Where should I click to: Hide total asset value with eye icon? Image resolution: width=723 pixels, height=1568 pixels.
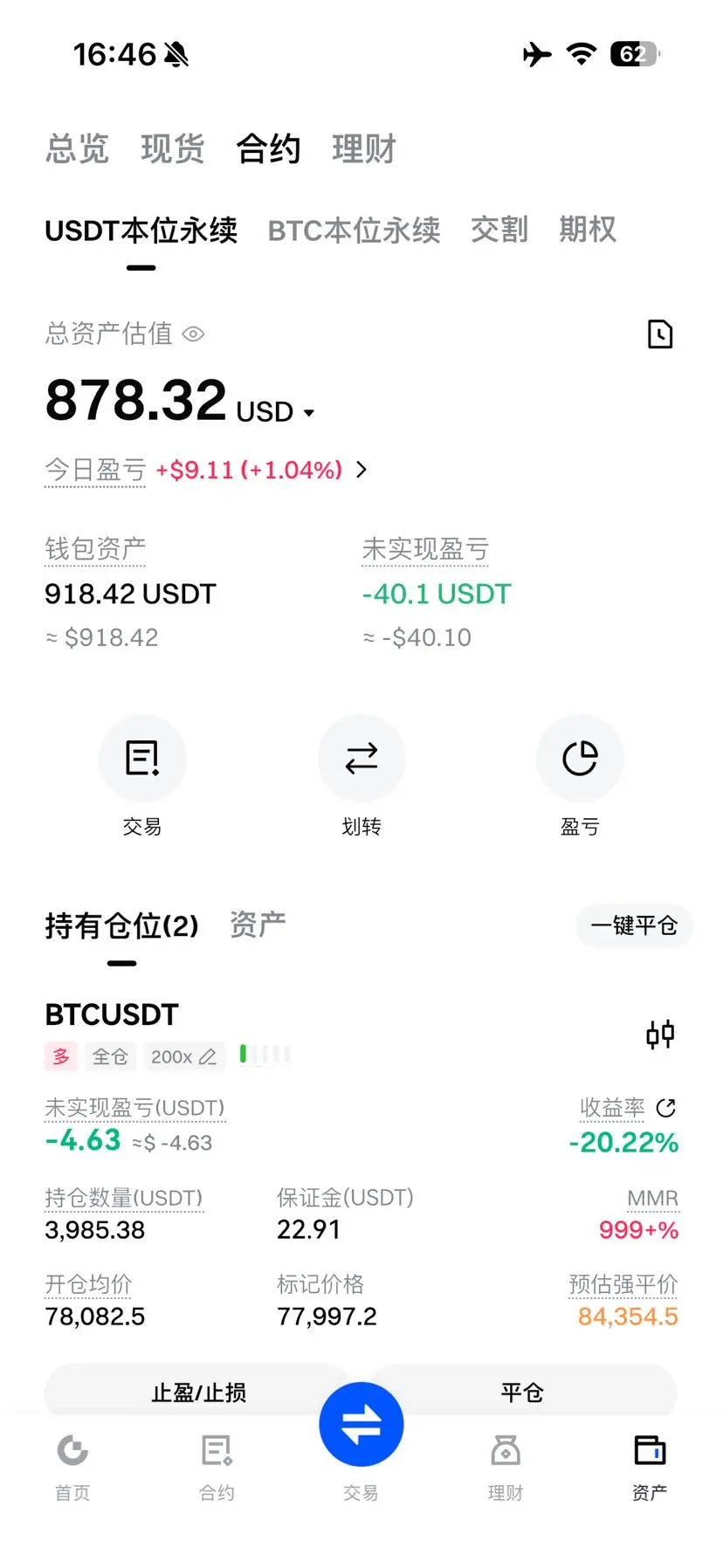(x=193, y=334)
